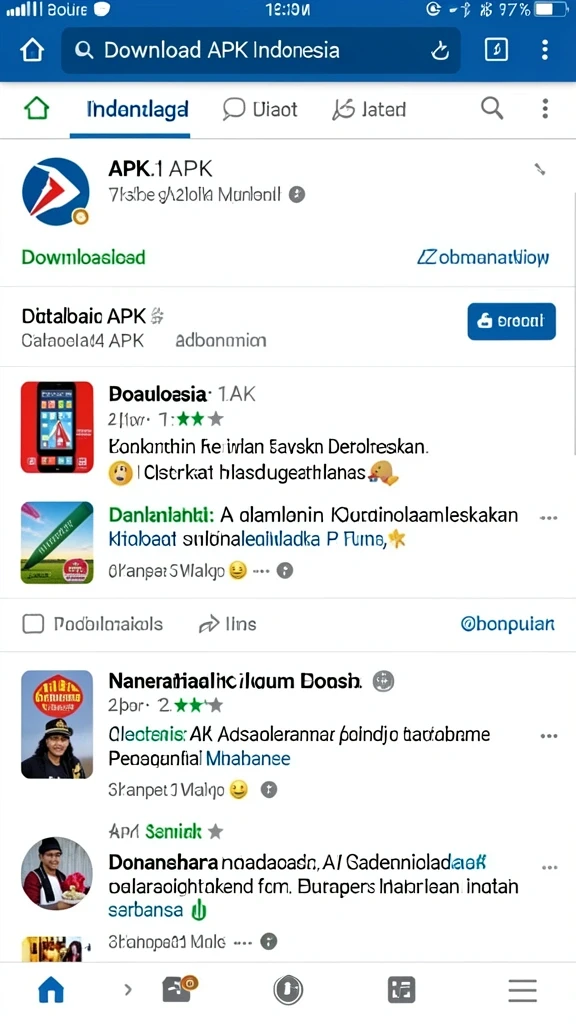Switch to the Uiaot tab
The image size is (576, 1024).
pos(260,109)
